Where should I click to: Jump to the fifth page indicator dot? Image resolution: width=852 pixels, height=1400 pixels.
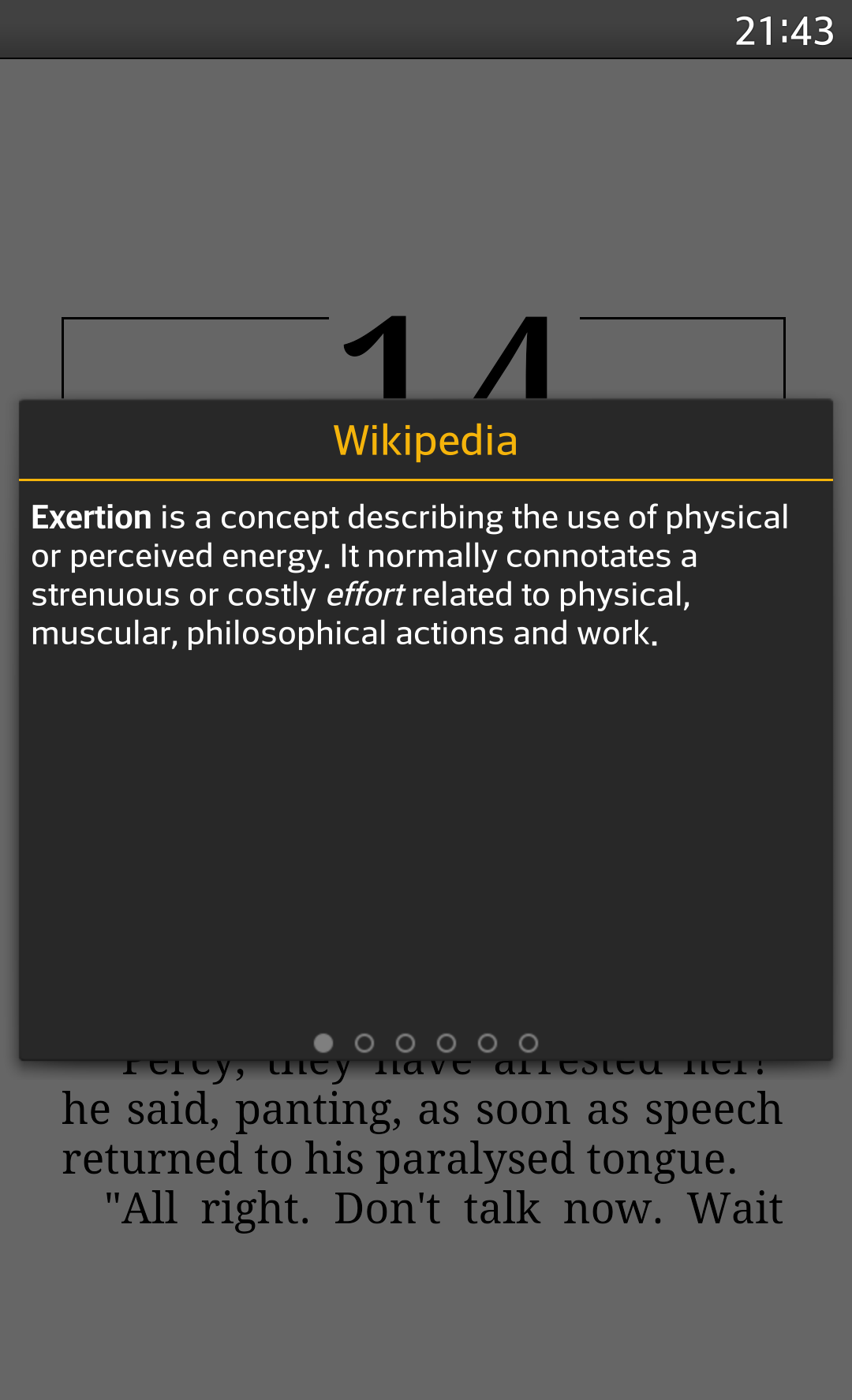pos(488,1043)
